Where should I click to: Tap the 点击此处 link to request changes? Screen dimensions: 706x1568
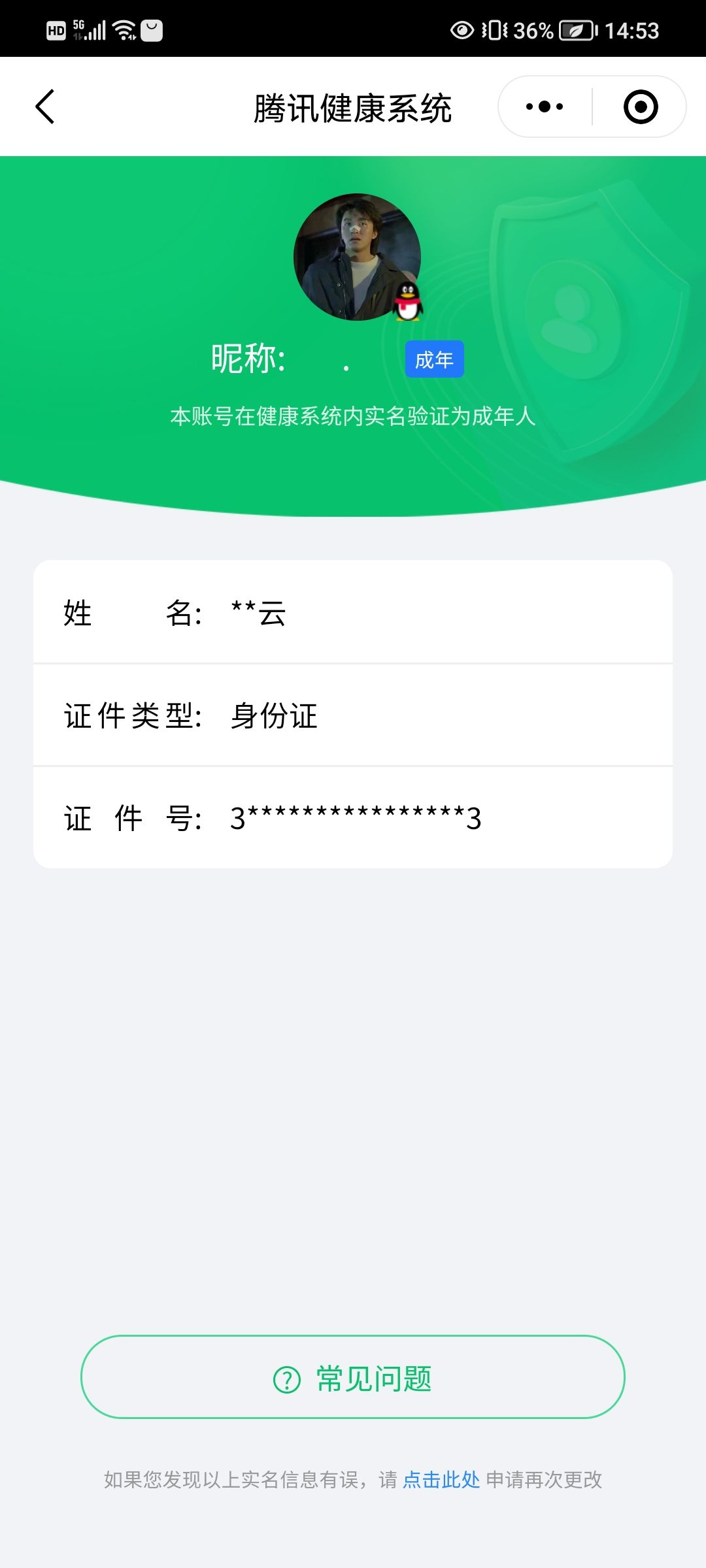point(441,1480)
